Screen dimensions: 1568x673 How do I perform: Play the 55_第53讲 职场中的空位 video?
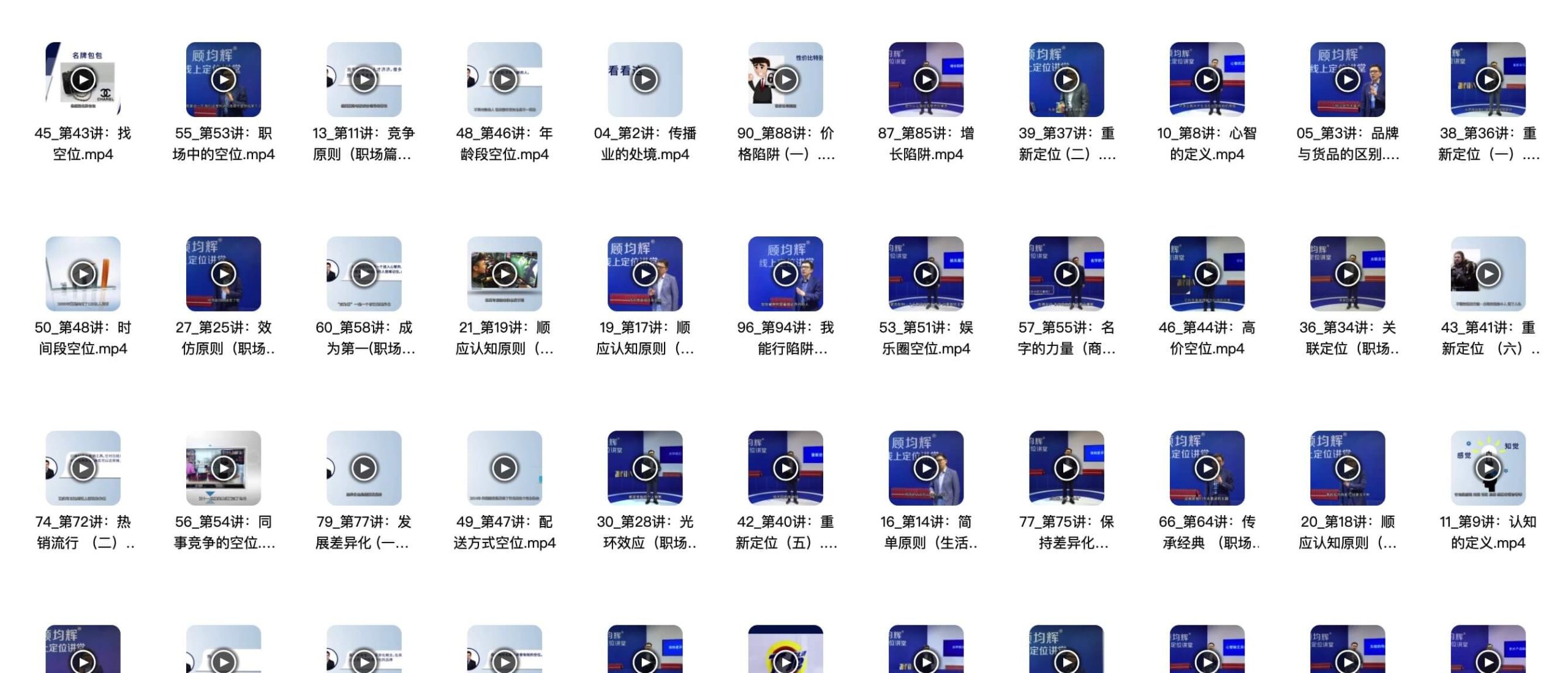[223, 80]
